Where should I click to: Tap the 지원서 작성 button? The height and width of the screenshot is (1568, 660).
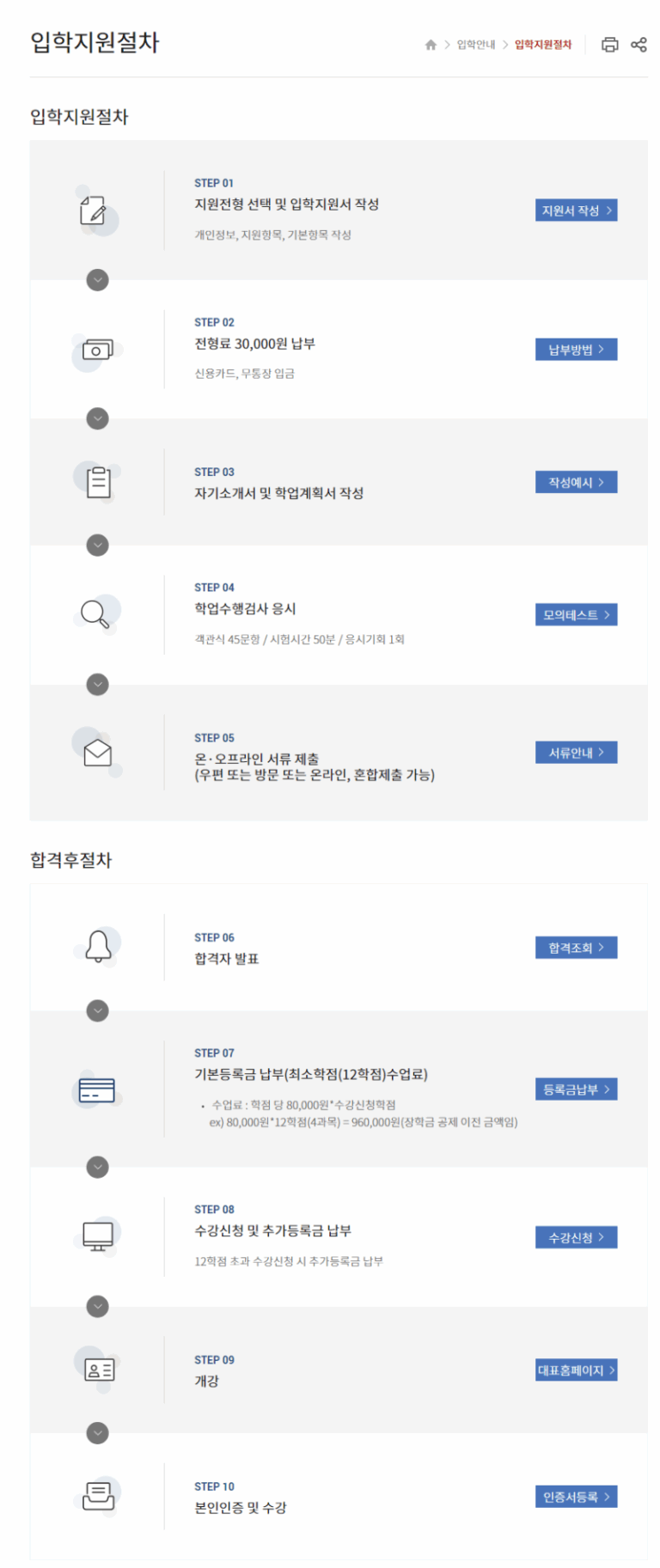pyautogui.click(x=576, y=210)
